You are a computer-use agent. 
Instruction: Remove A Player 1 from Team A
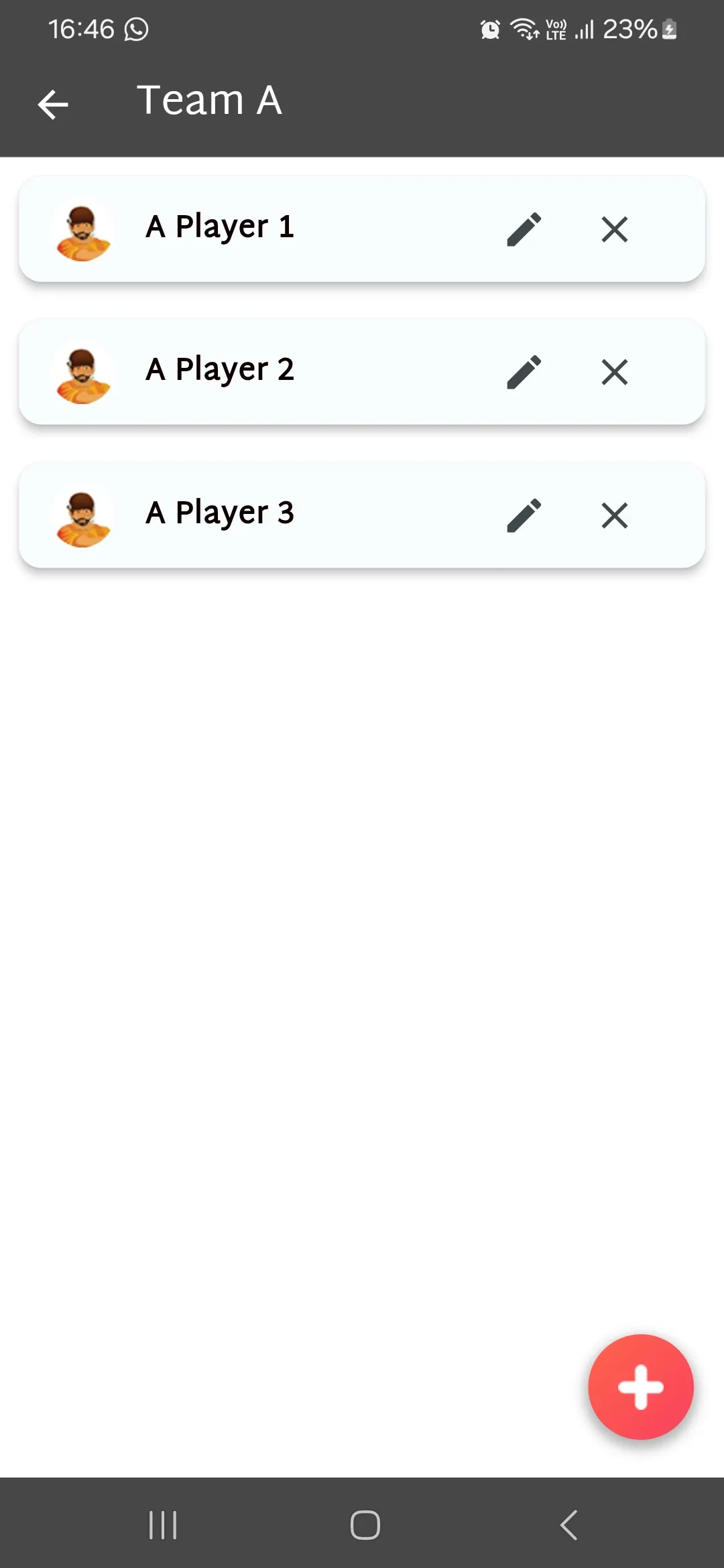(614, 229)
